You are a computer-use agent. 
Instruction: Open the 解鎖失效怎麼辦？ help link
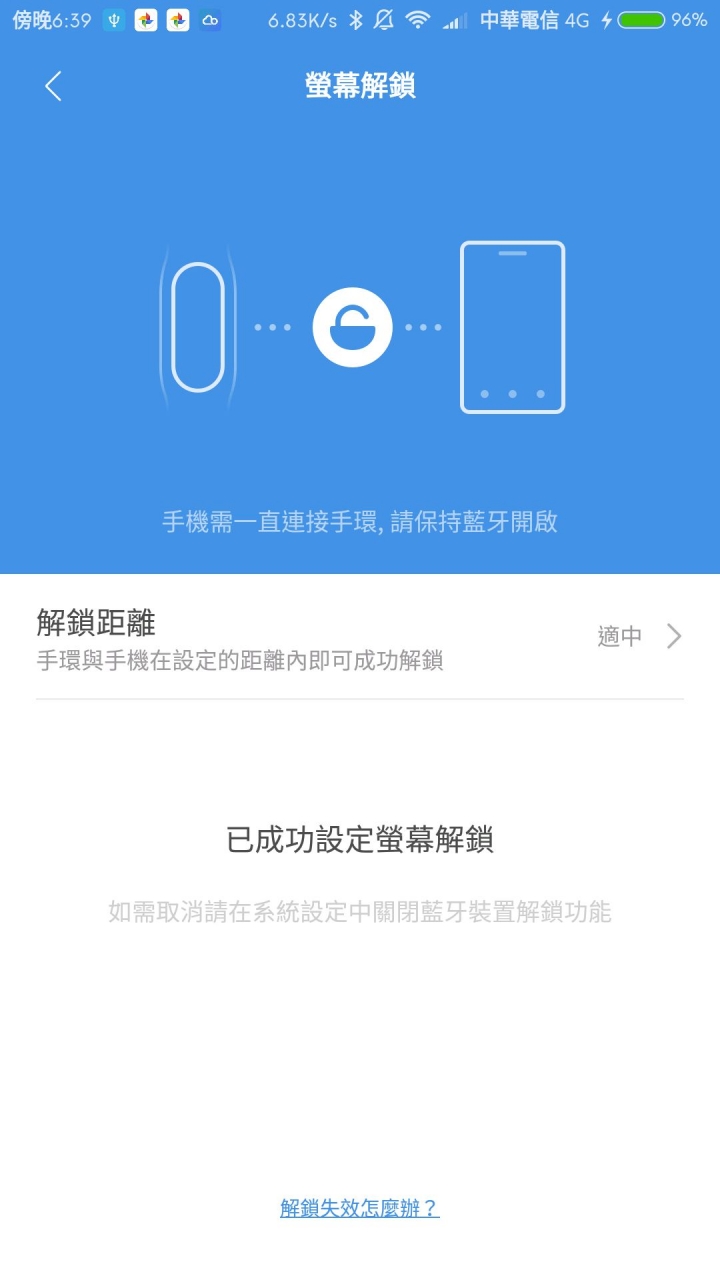(x=360, y=1208)
